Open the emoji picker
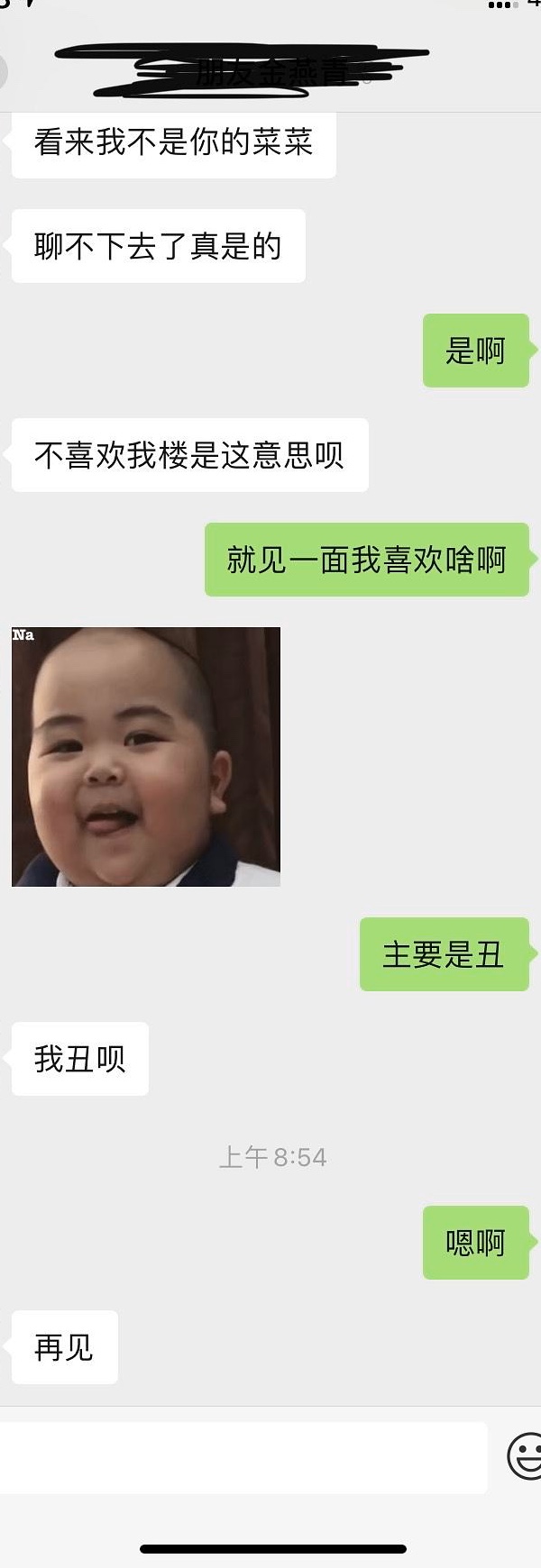Screen dimensions: 541x1568 (x=525, y=1457)
